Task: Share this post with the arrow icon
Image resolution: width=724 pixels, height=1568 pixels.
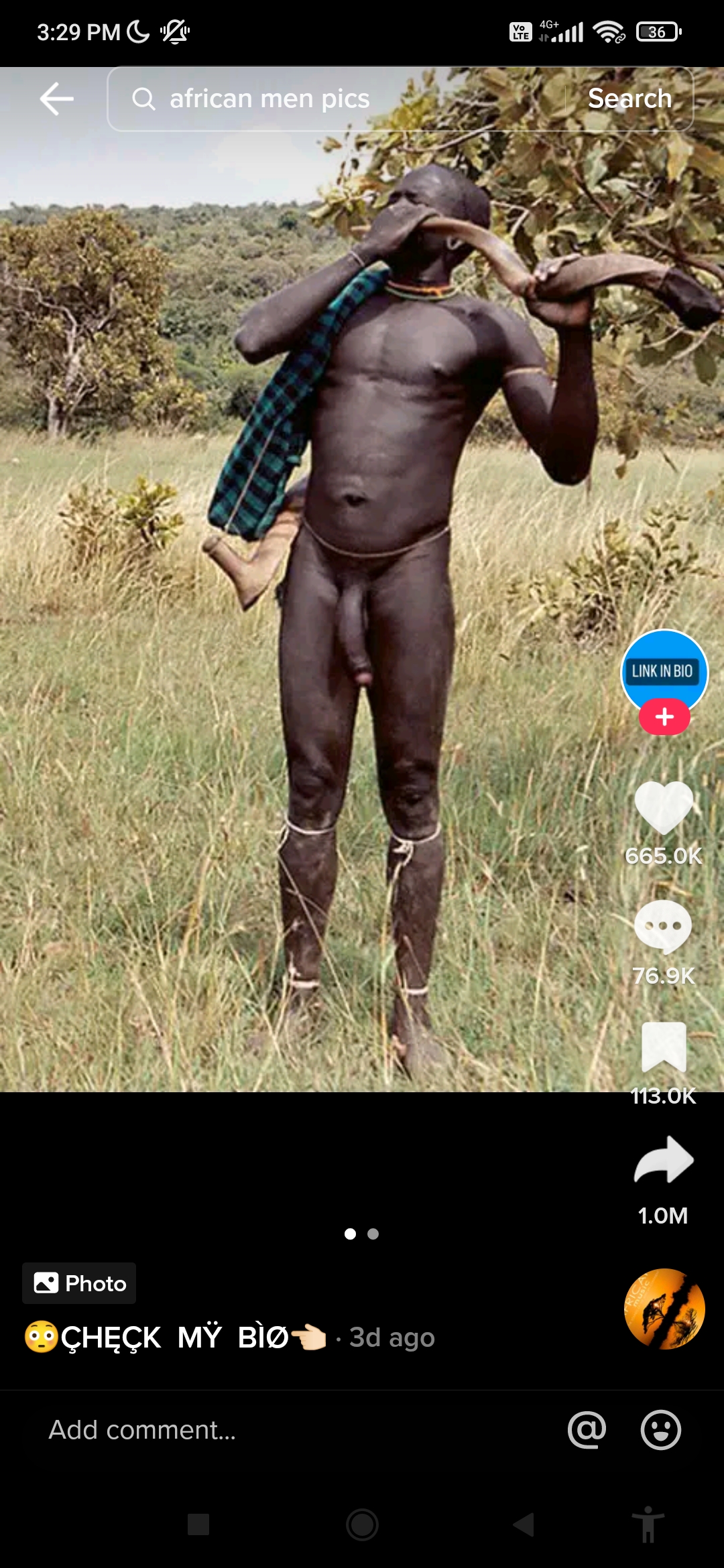Action: (663, 1161)
